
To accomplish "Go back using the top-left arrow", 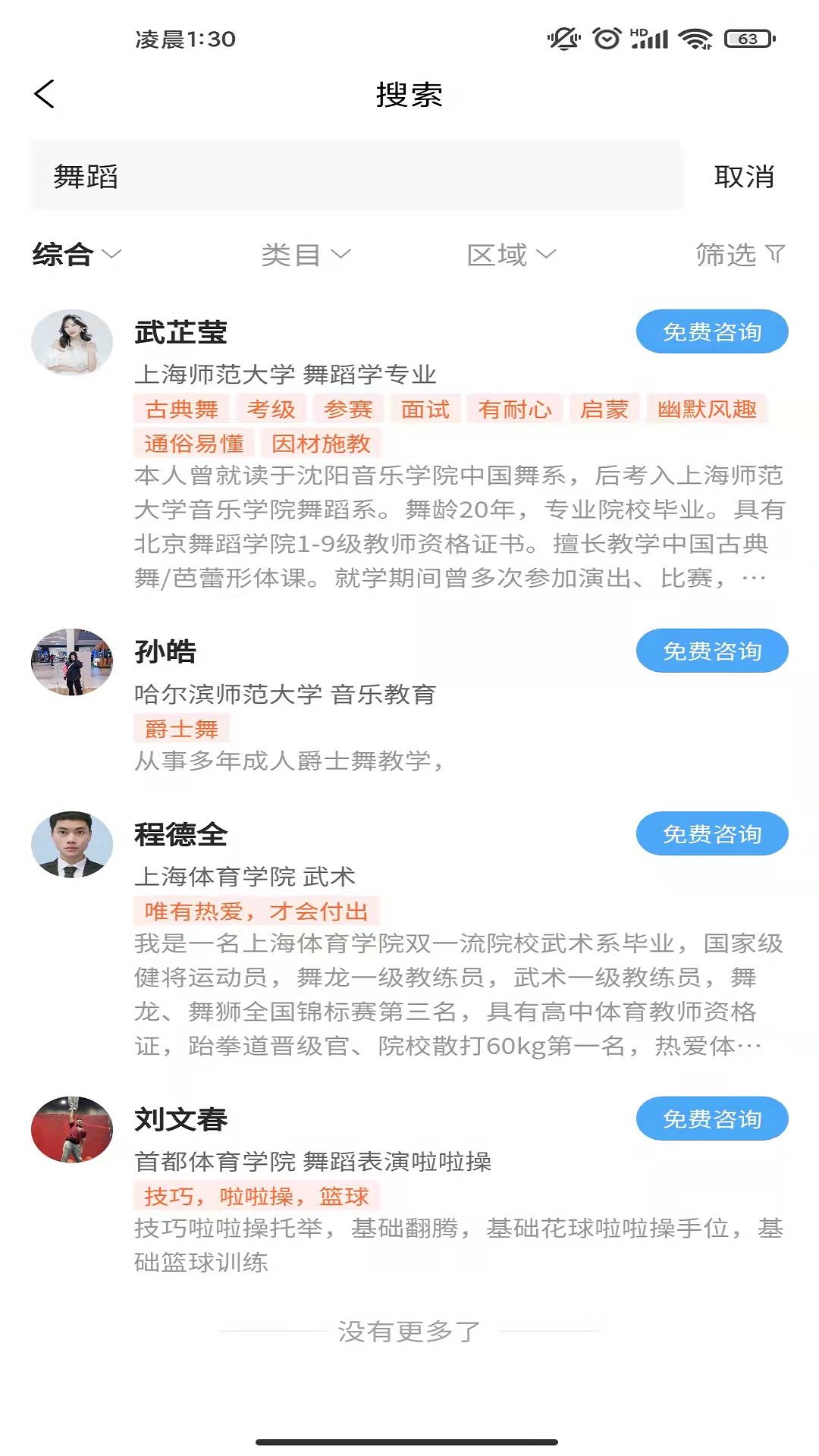I will tap(45, 94).
